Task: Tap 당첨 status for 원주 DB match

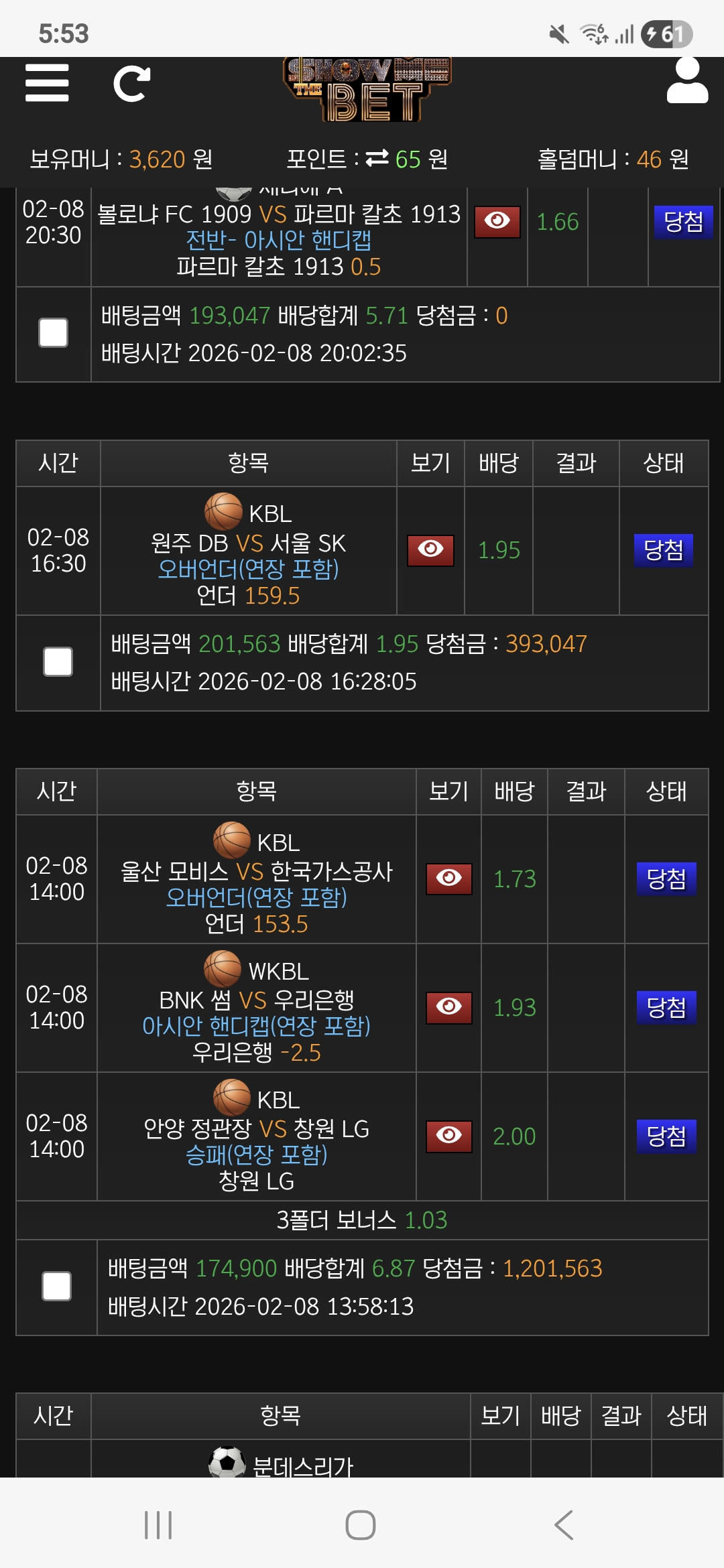Action: (x=663, y=550)
